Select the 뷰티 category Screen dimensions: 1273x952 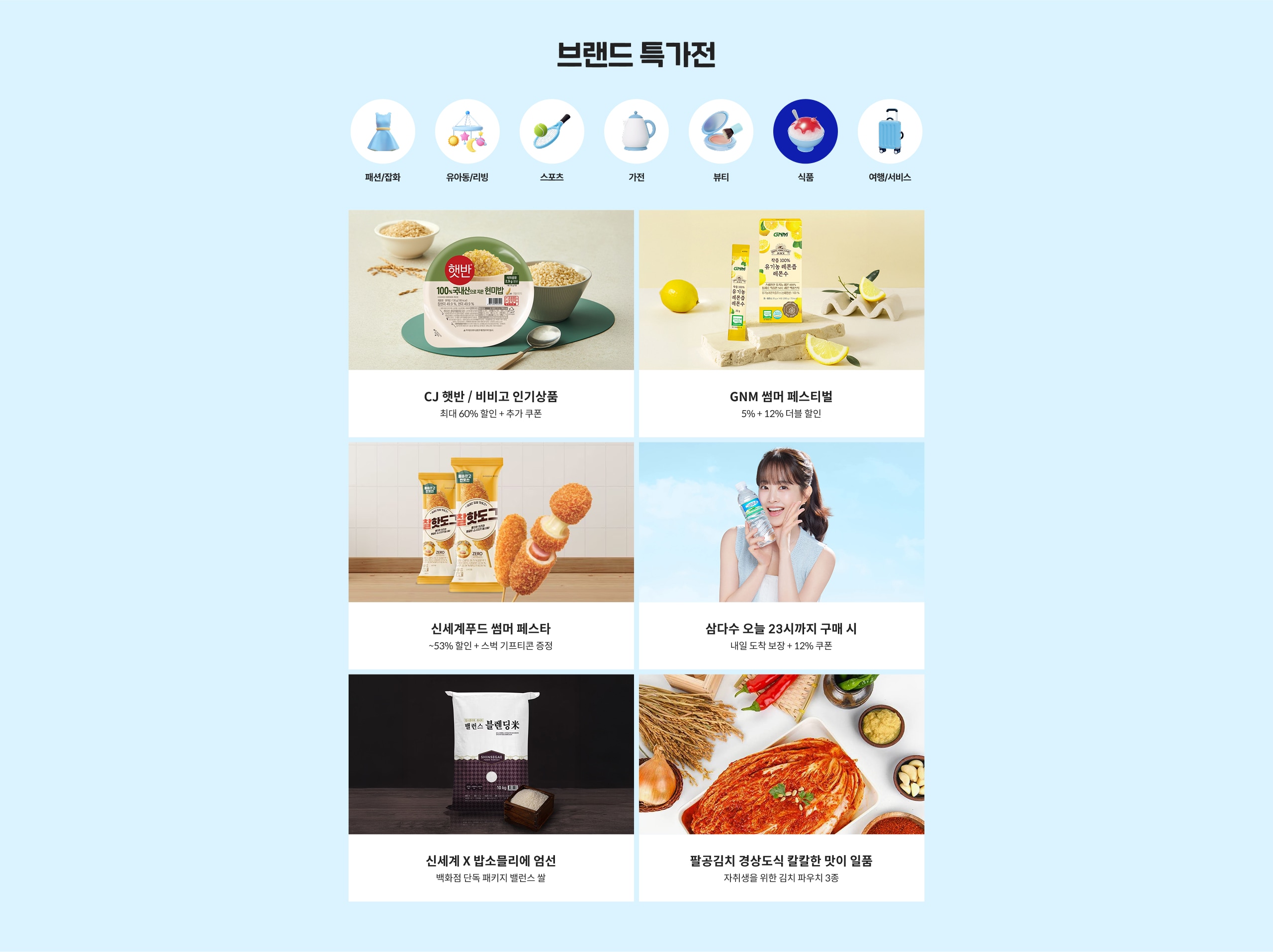721,132
